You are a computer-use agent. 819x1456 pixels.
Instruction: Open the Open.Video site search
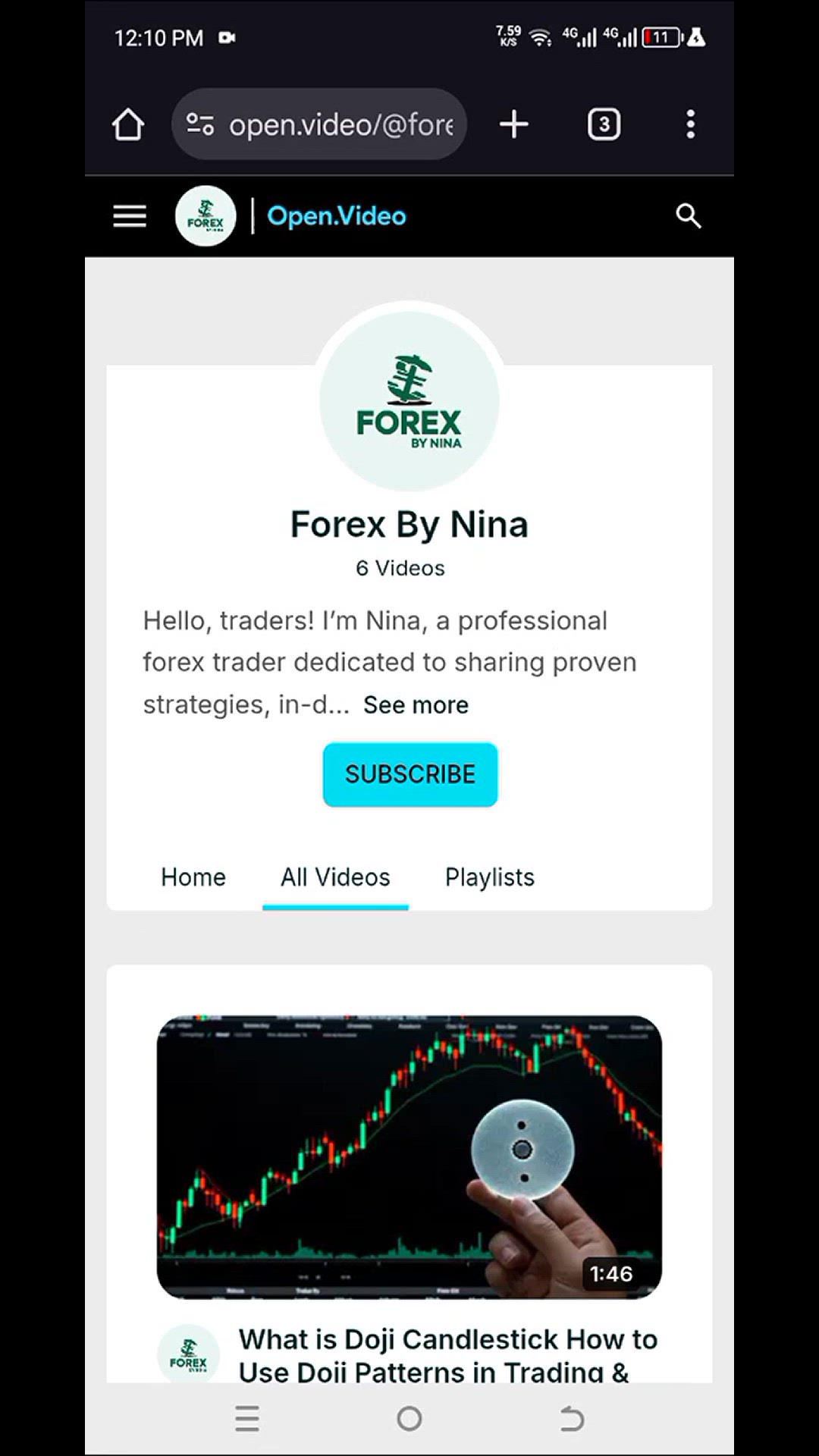(x=688, y=216)
